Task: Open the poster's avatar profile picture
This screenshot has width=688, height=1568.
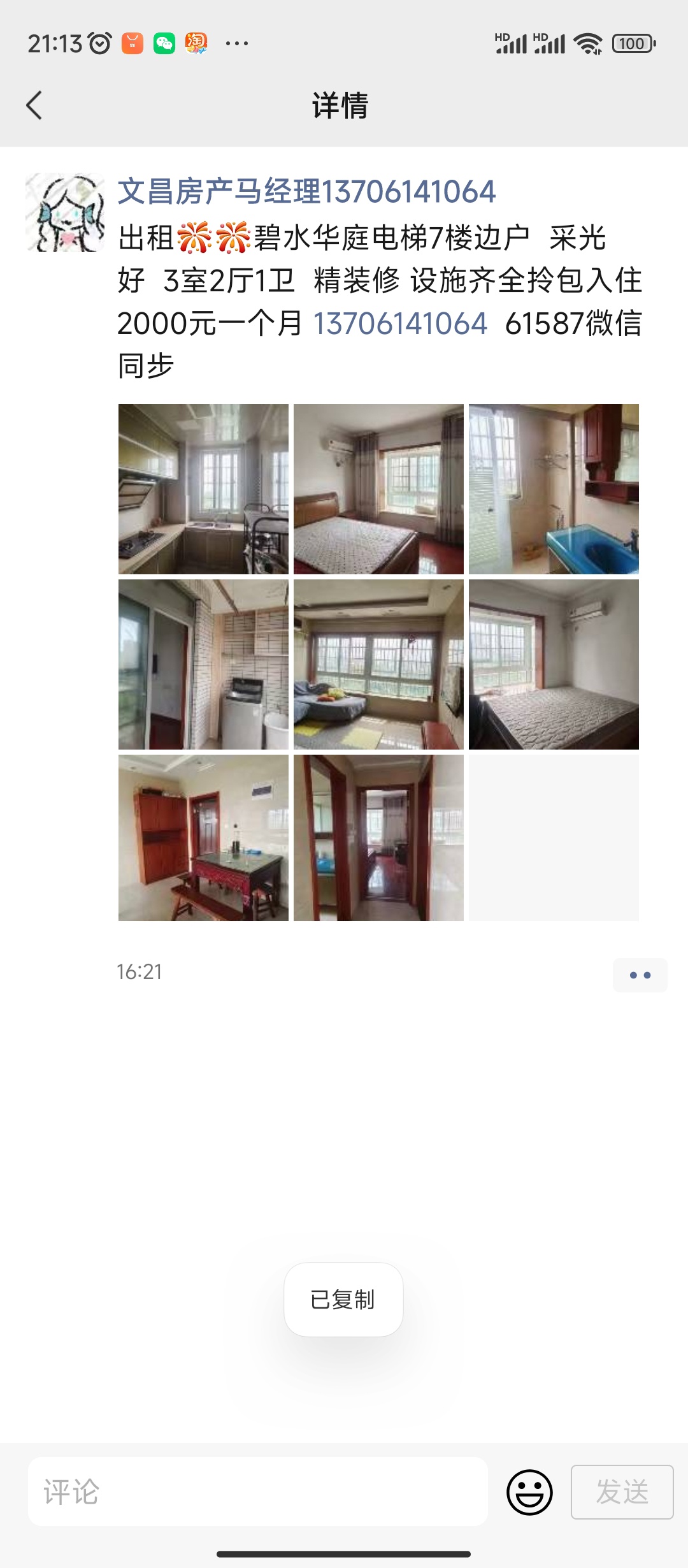Action: click(x=65, y=212)
